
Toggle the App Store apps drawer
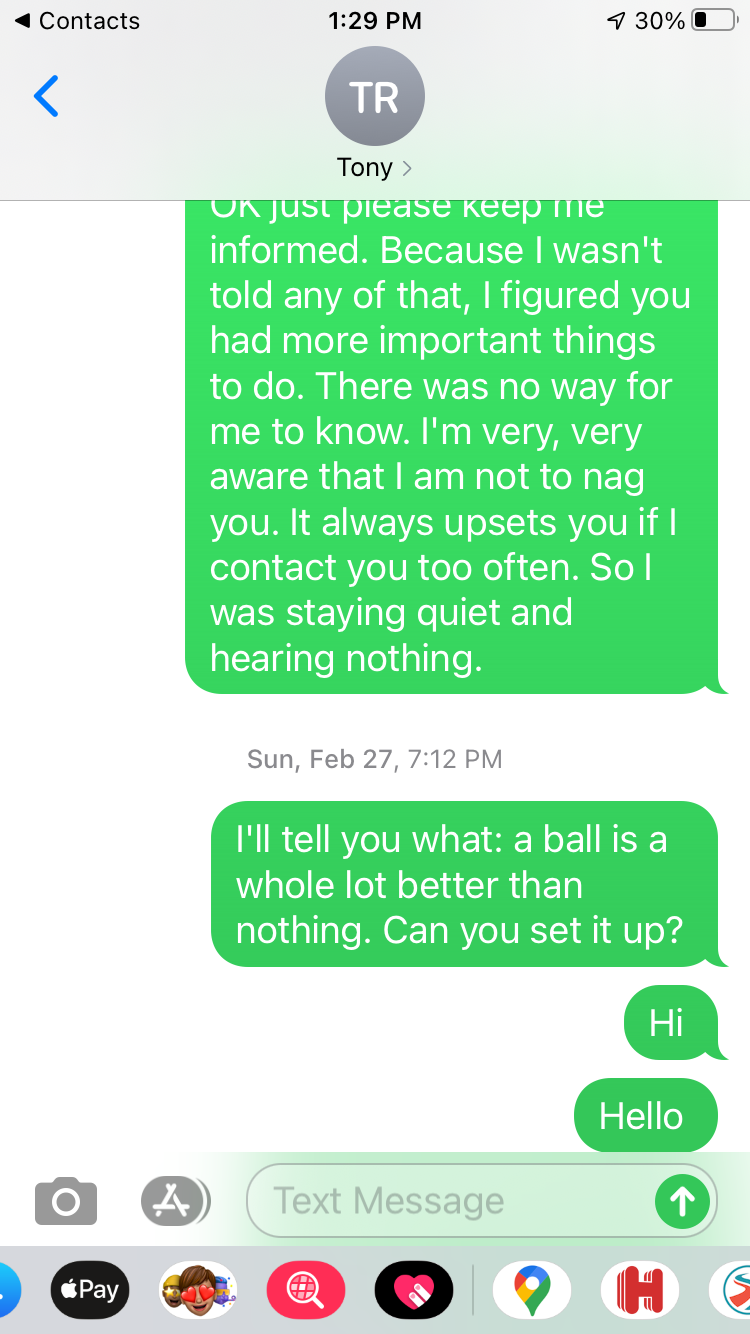[x=174, y=1199]
